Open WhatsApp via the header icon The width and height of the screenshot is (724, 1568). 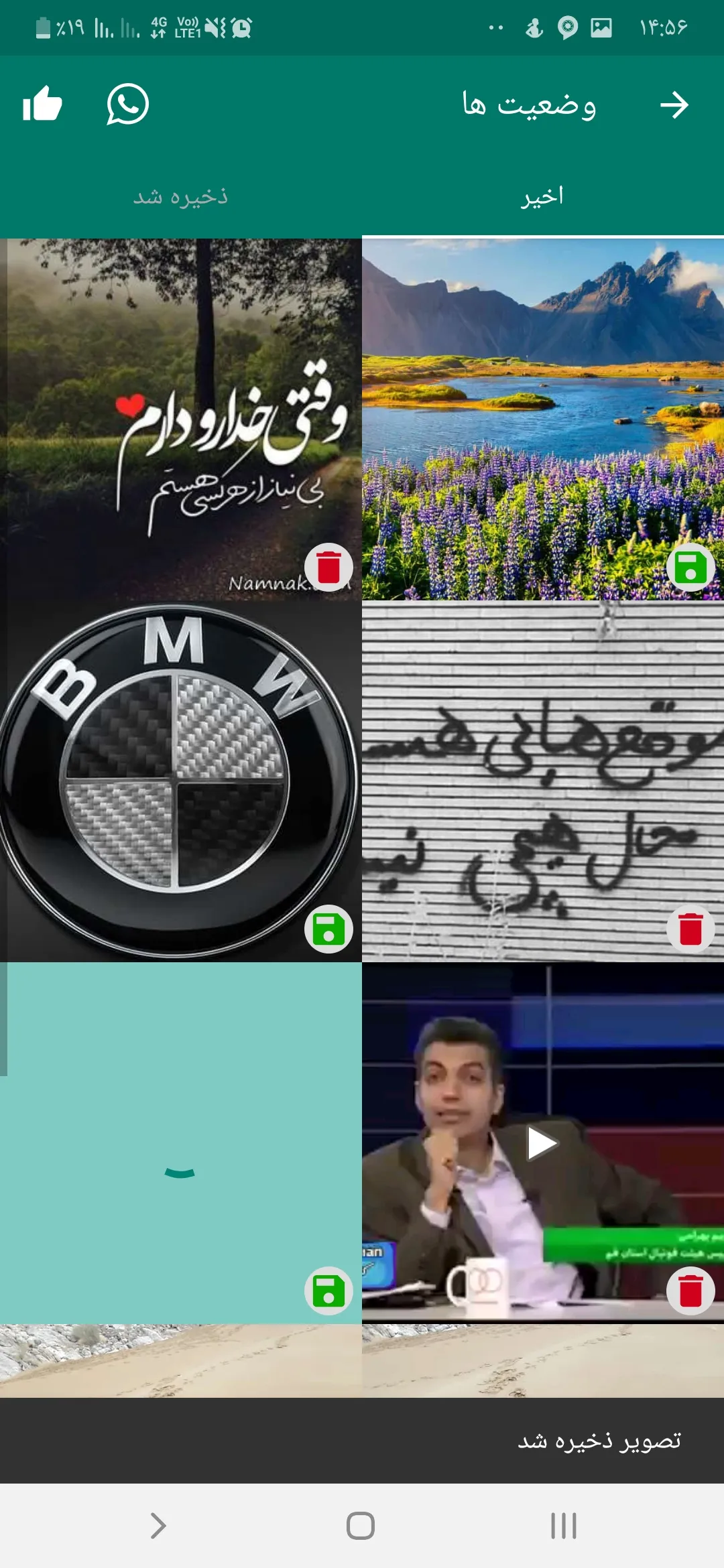click(127, 105)
